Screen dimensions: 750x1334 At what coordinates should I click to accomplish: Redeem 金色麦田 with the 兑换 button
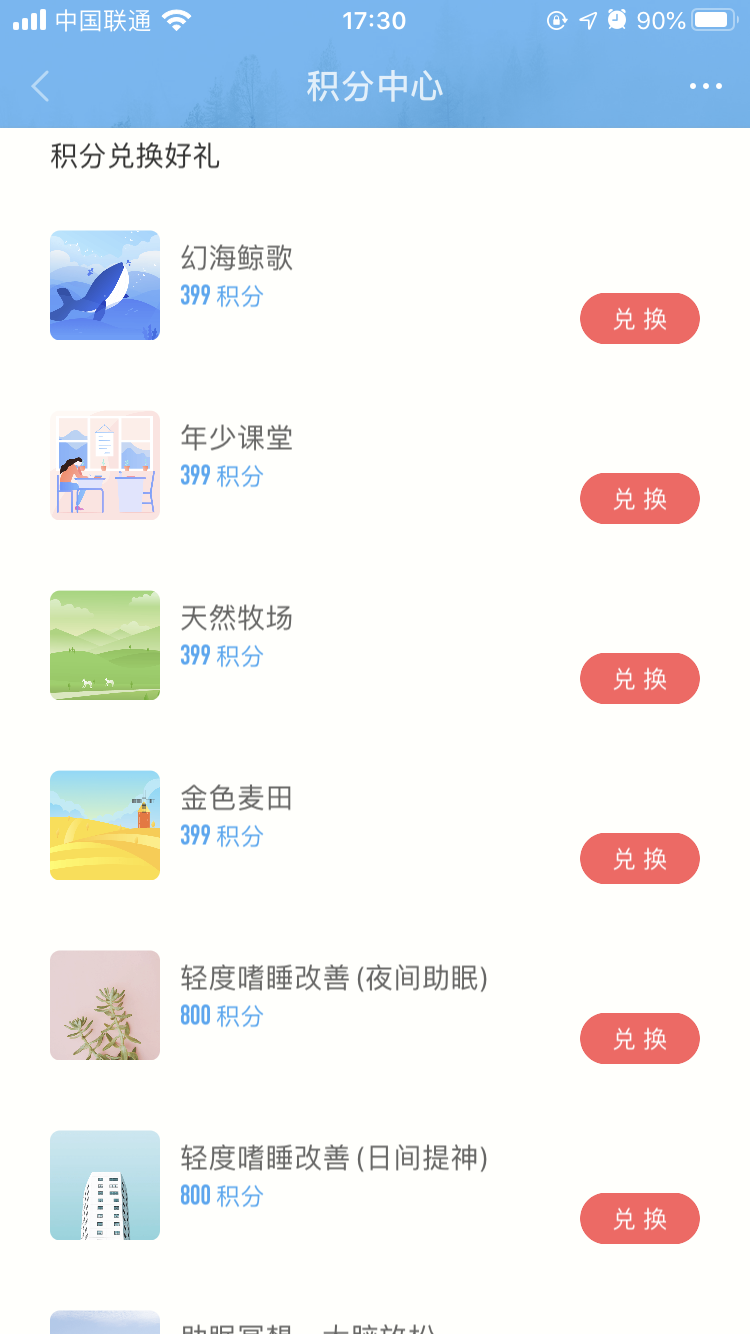coord(639,859)
